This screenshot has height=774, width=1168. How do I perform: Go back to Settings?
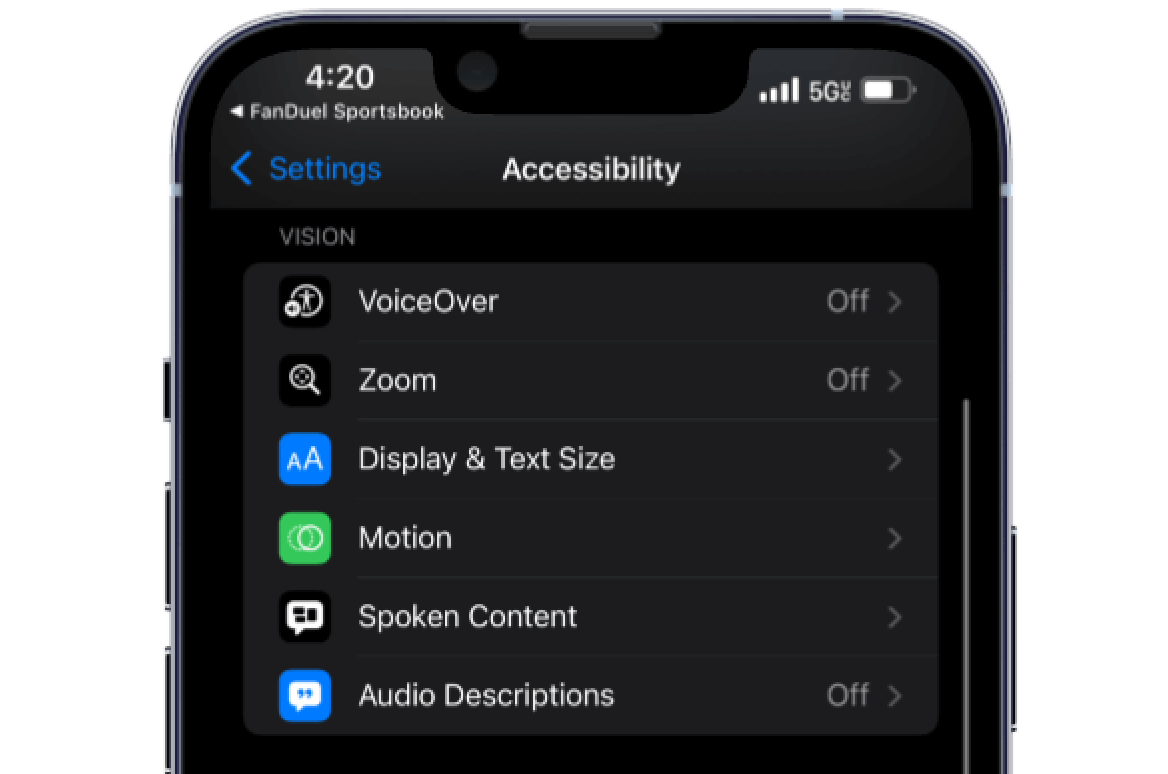coord(306,169)
